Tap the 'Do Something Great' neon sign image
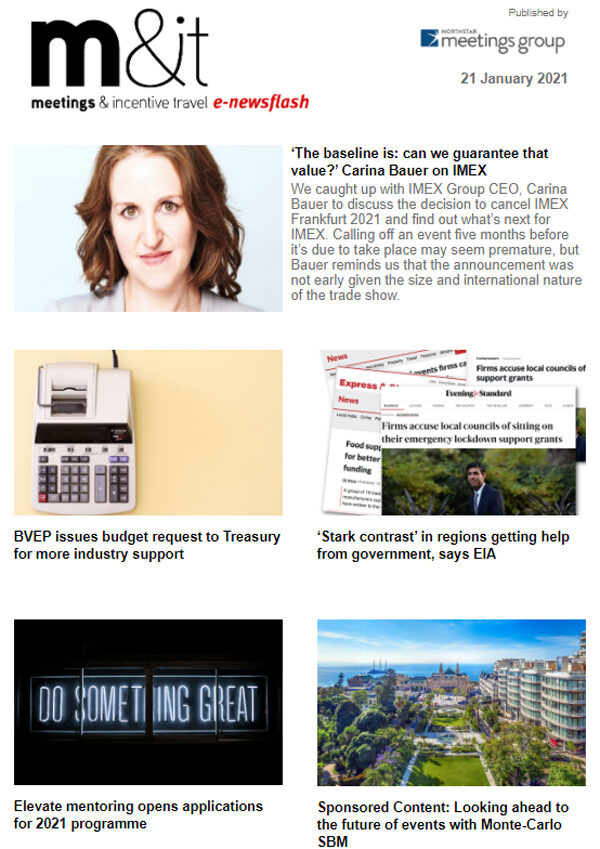 pos(148,702)
